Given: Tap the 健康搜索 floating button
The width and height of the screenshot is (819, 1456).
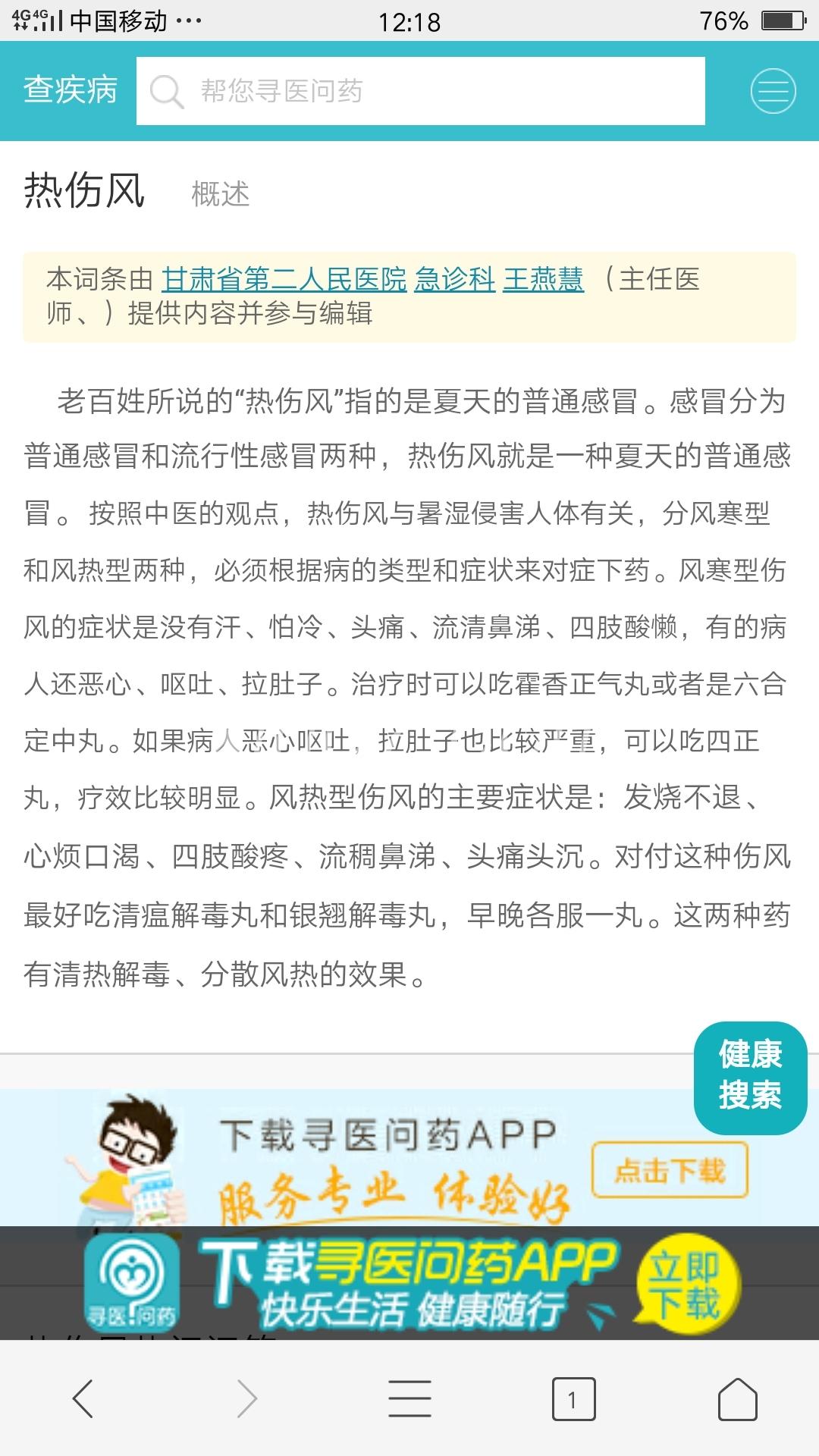Looking at the screenshot, I should click(x=750, y=1077).
